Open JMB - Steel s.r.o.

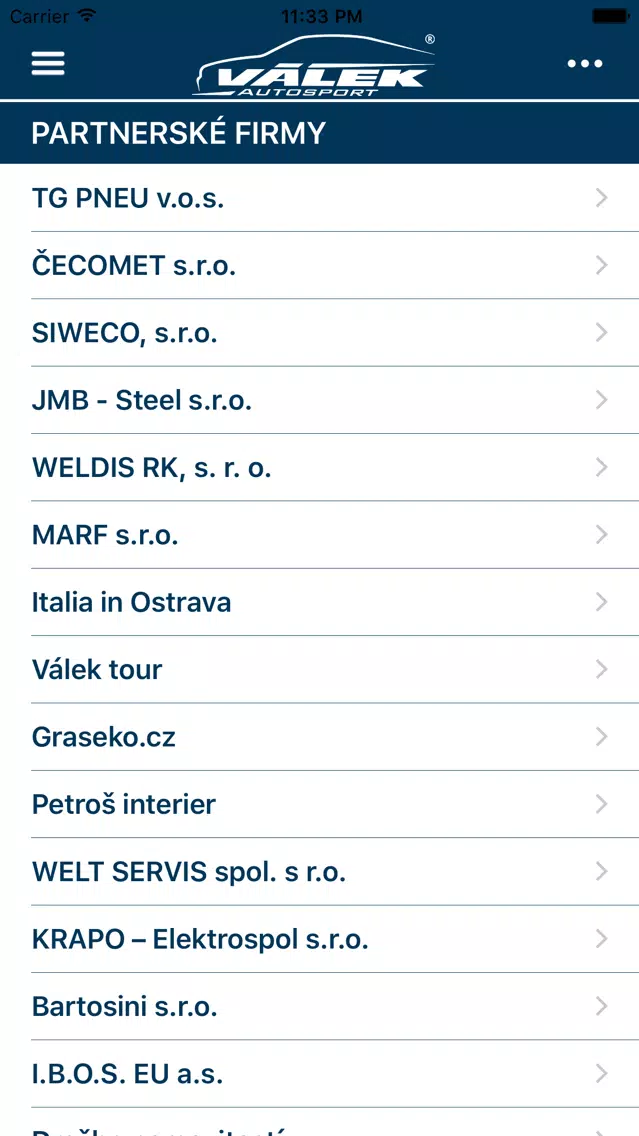pyautogui.click(x=320, y=400)
